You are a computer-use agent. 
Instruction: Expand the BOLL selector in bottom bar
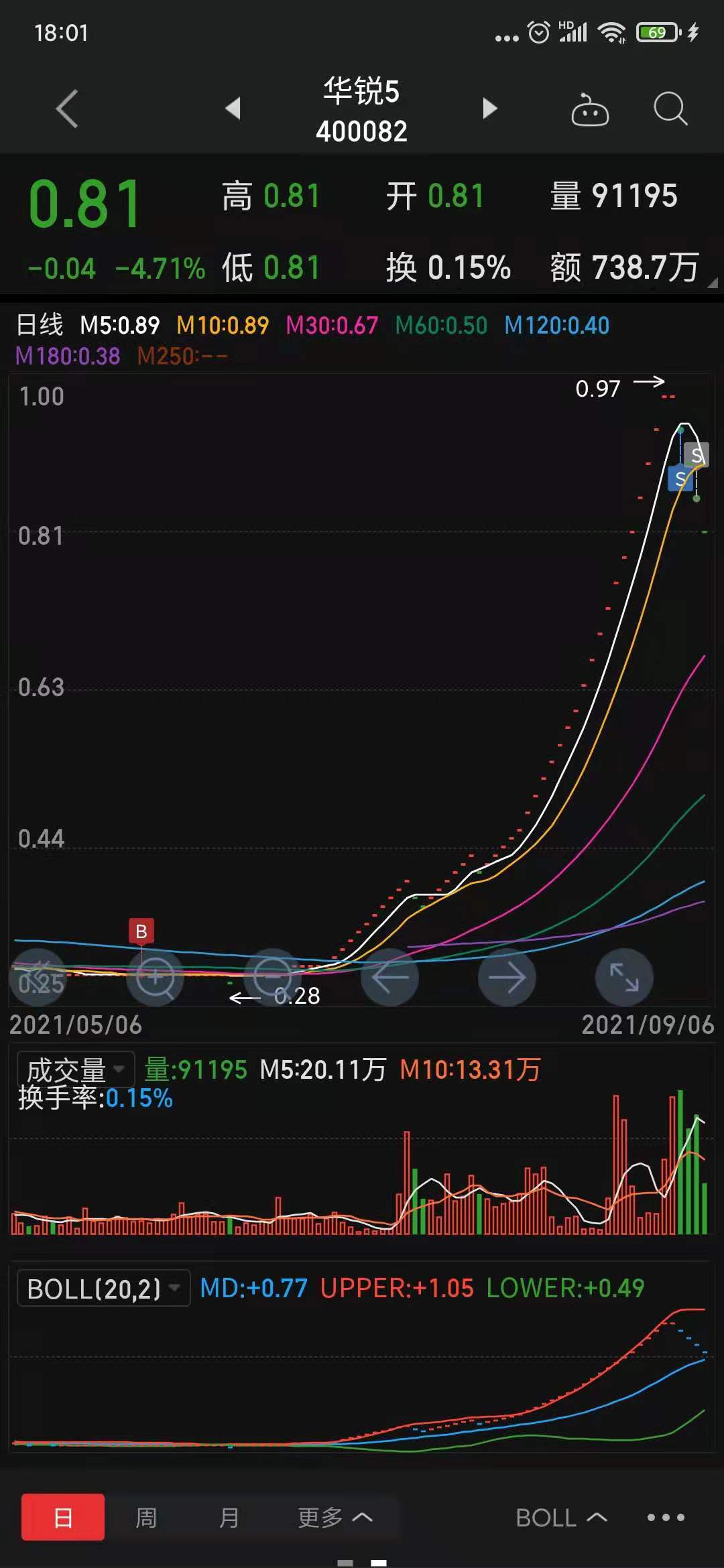click(x=561, y=1517)
